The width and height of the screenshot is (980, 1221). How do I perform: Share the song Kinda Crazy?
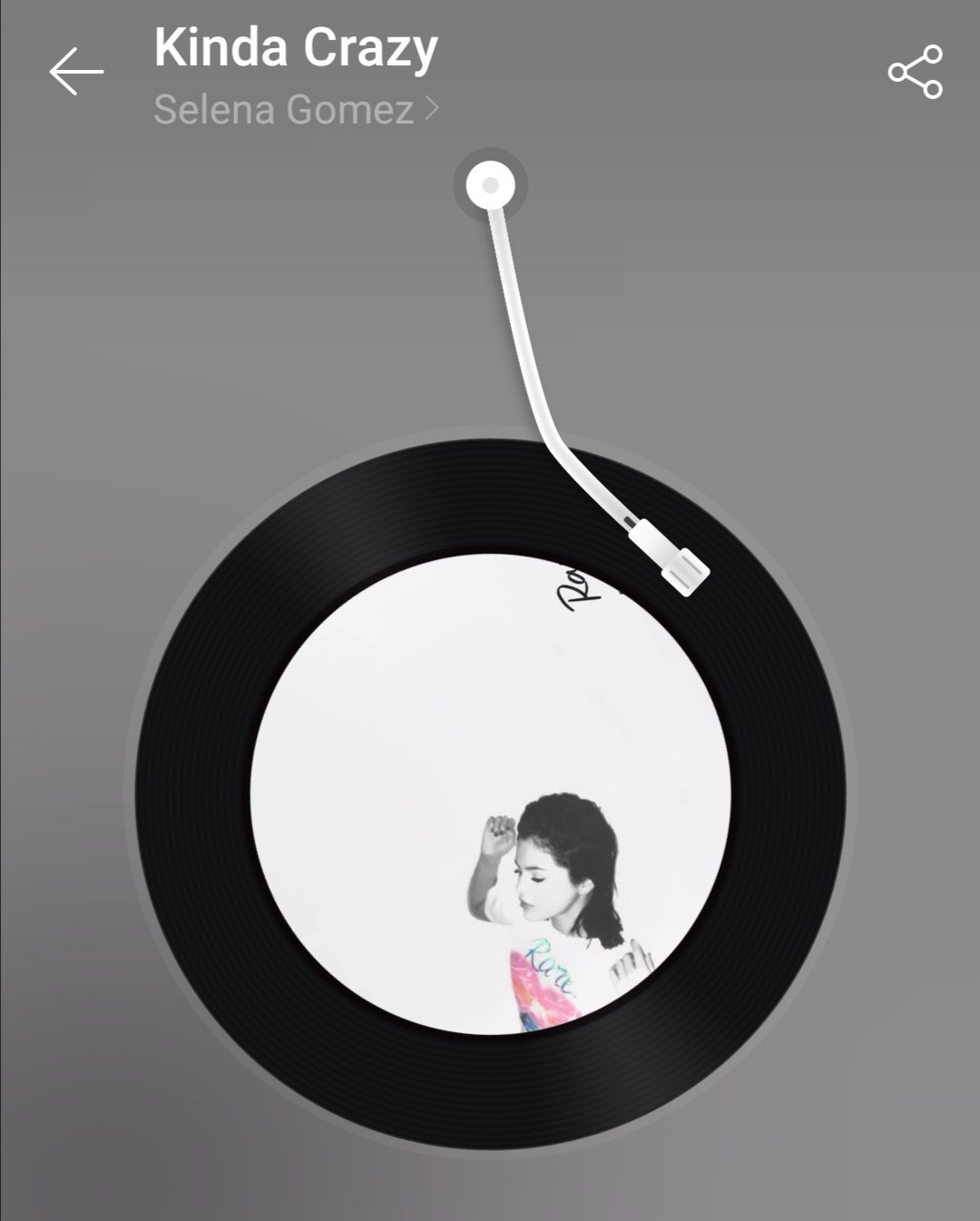click(915, 72)
